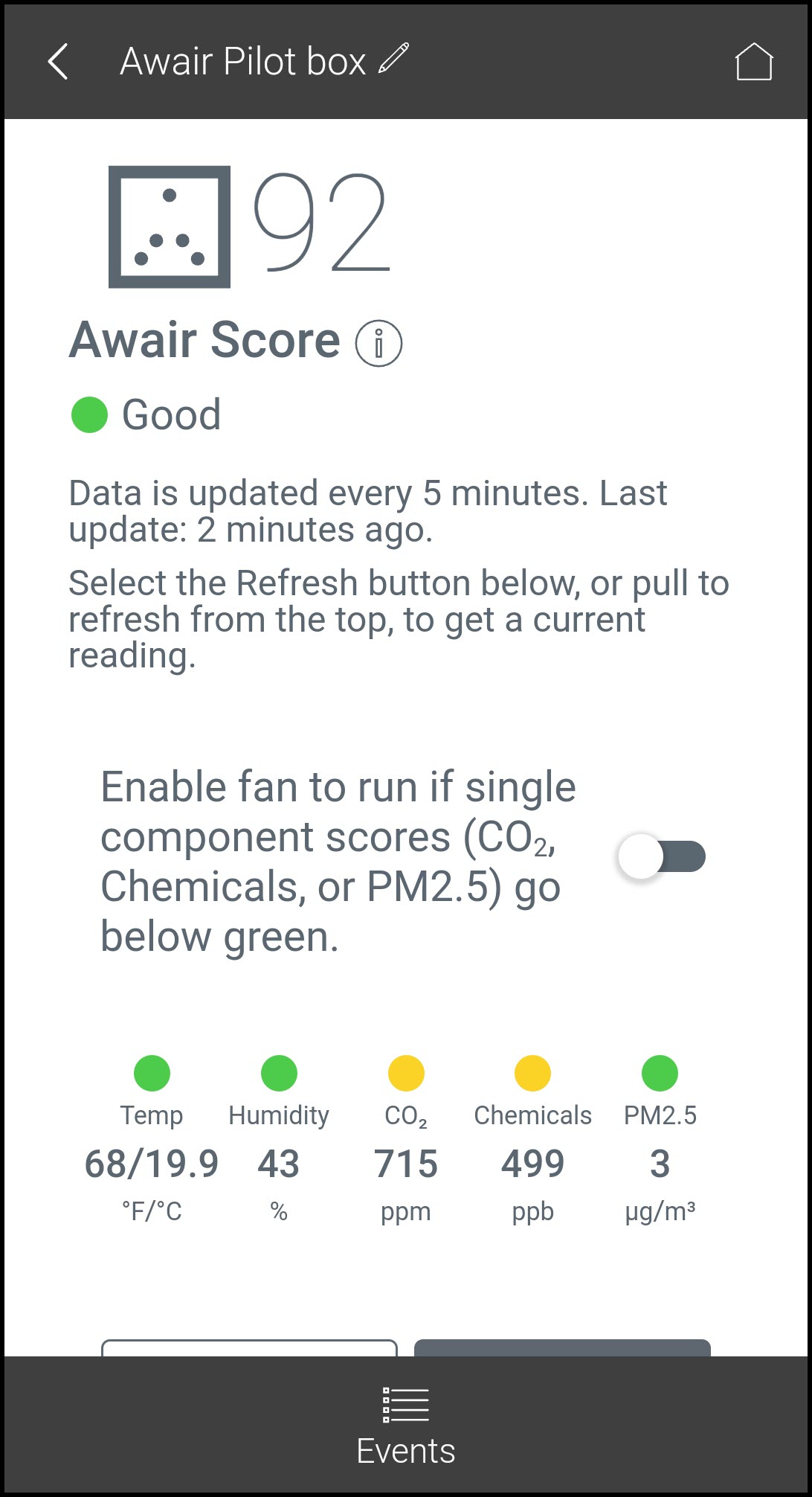Go back using the top-left arrow
This screenshot has width=812, height=1497.
click(58, 61)
